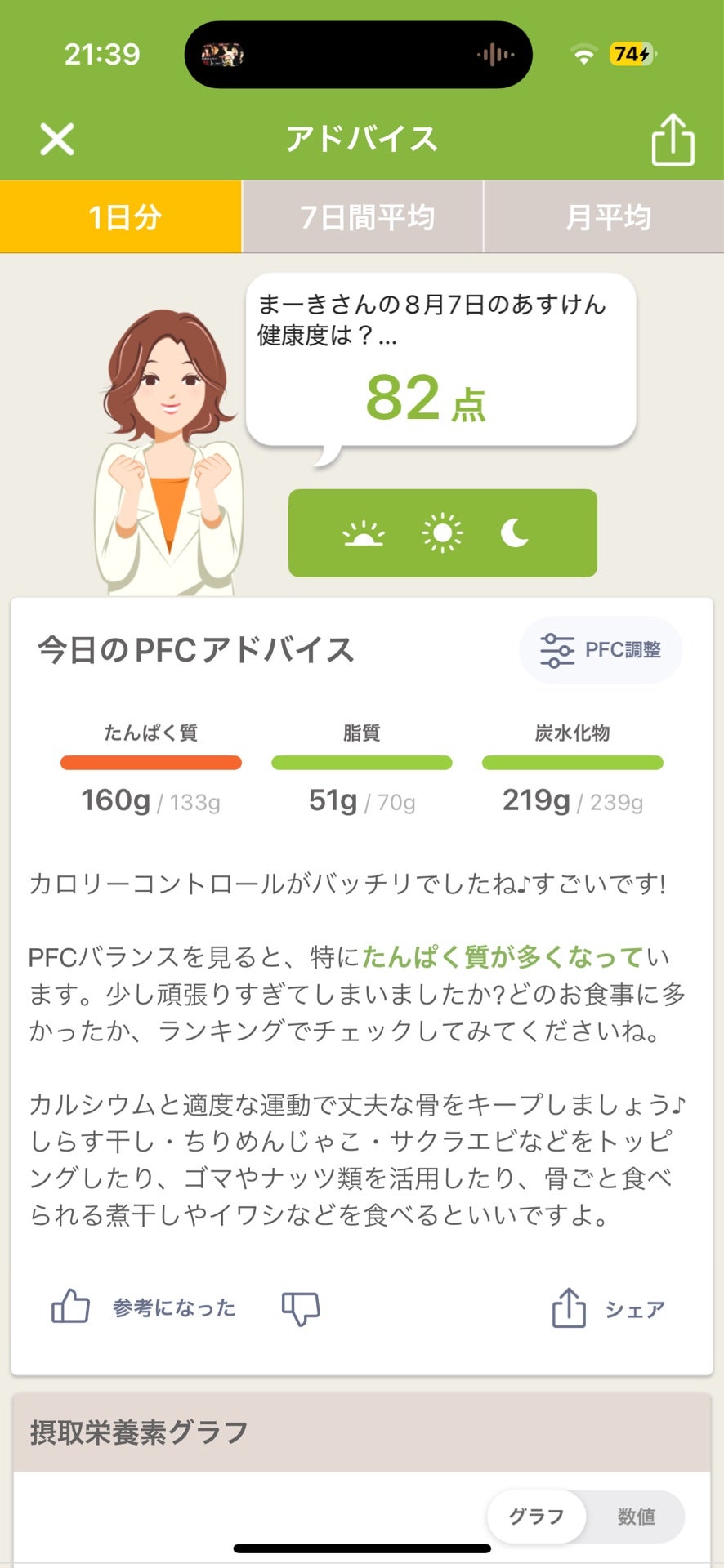Switch to the 7日間平均 tab
The image size is (724, 1568).
(362, 217)
